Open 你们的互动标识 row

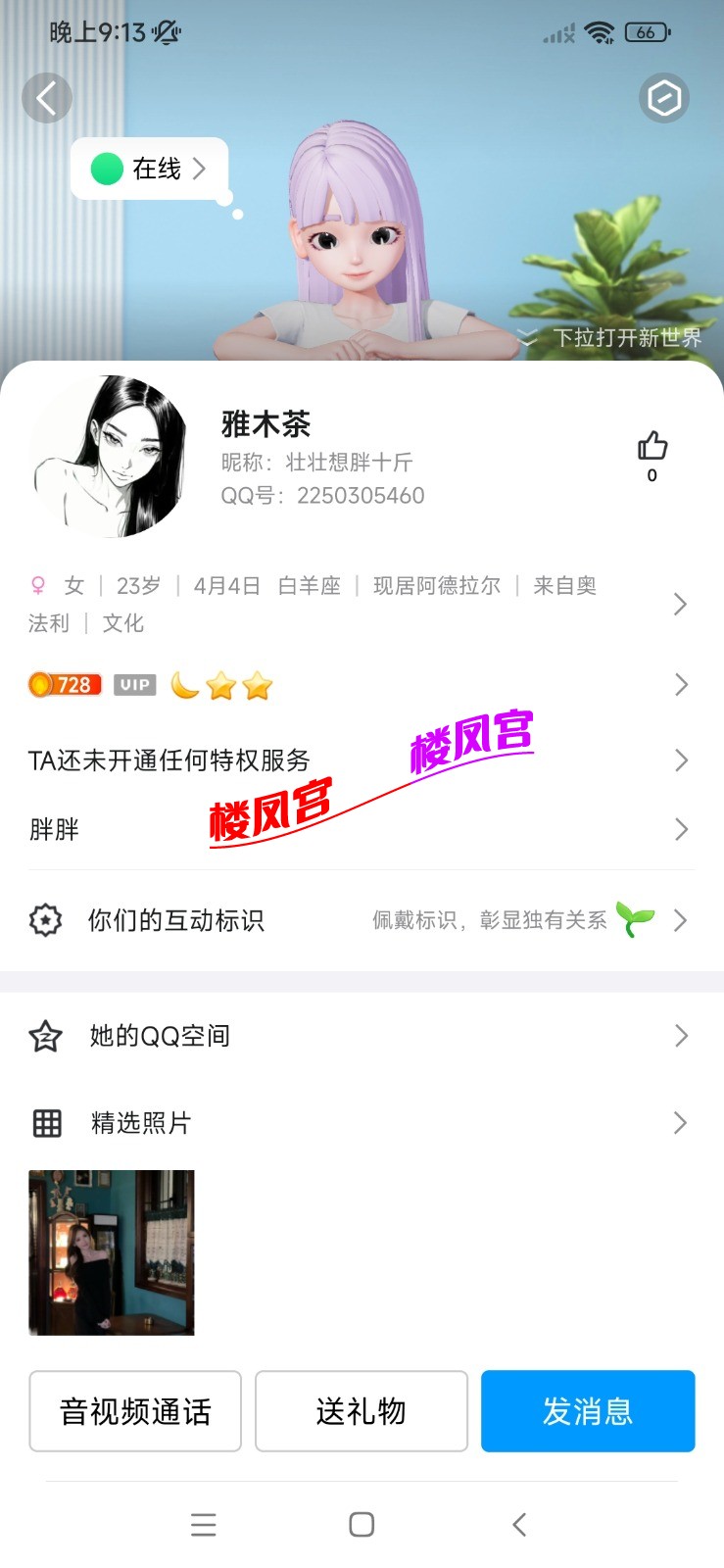pyautogui.click(x=353, y=920)
